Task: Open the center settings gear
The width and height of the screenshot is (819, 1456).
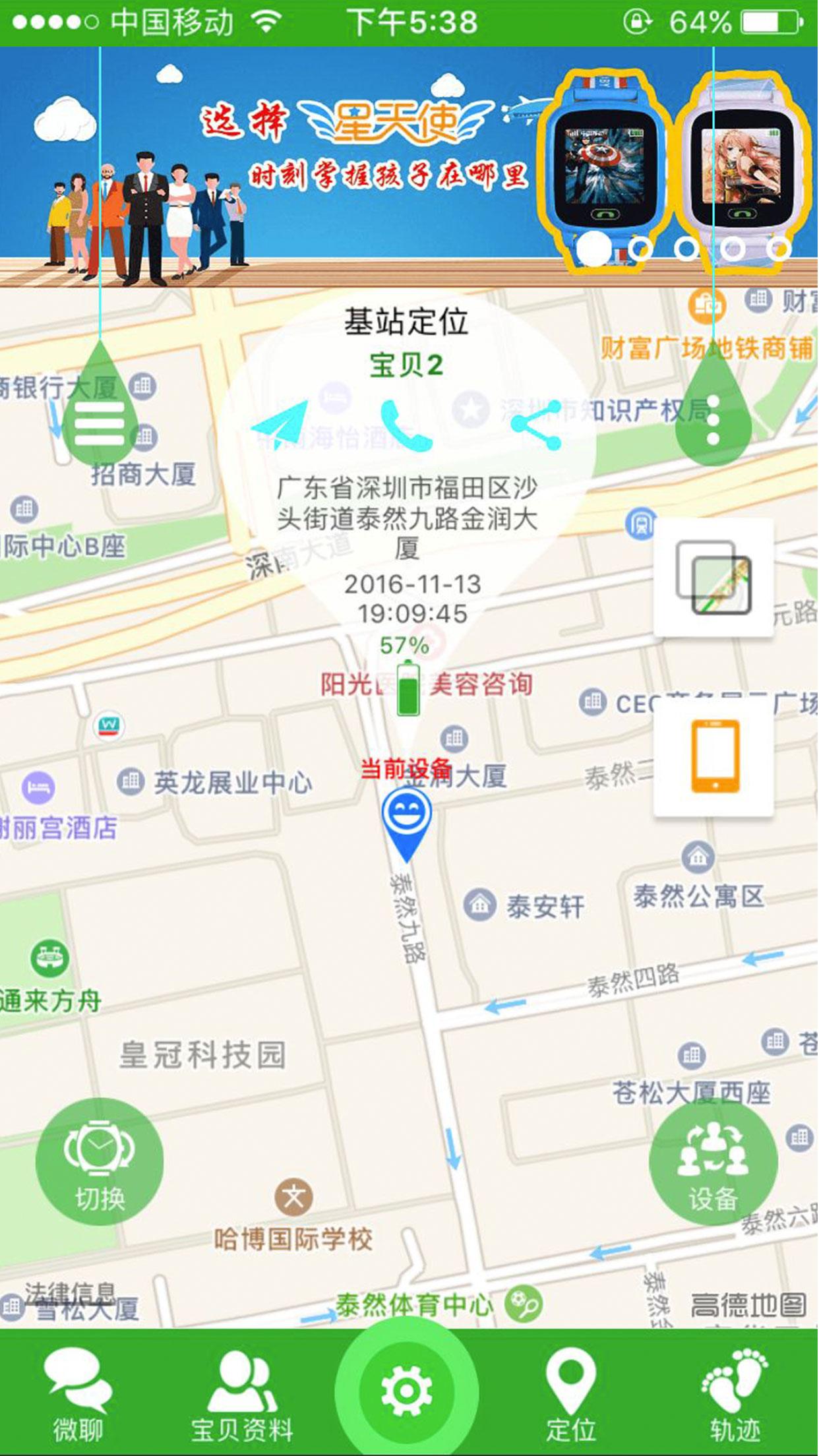Action: click(x=406, y=1391)
